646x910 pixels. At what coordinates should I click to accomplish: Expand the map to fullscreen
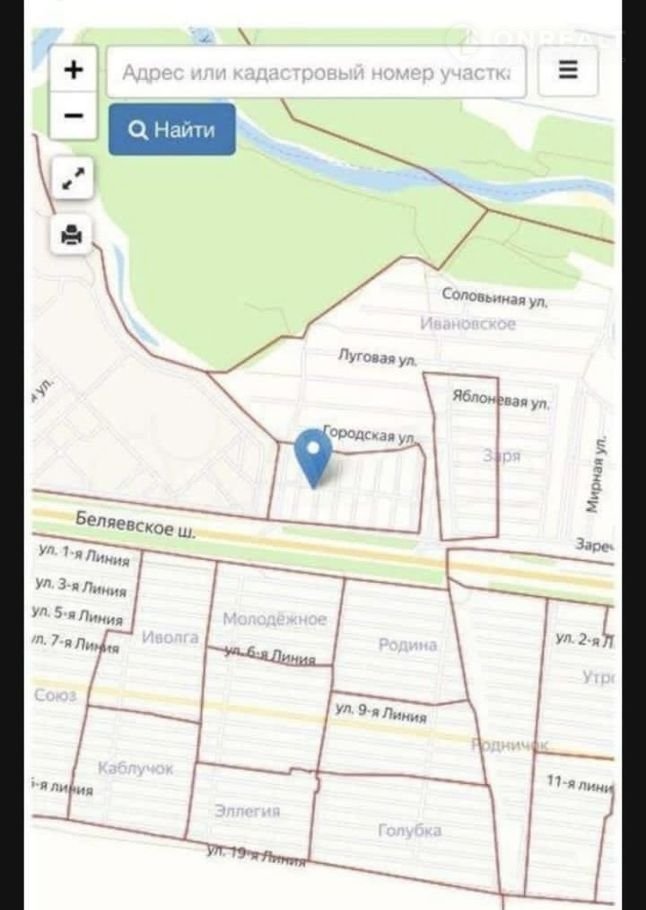(x=73, y=180)
